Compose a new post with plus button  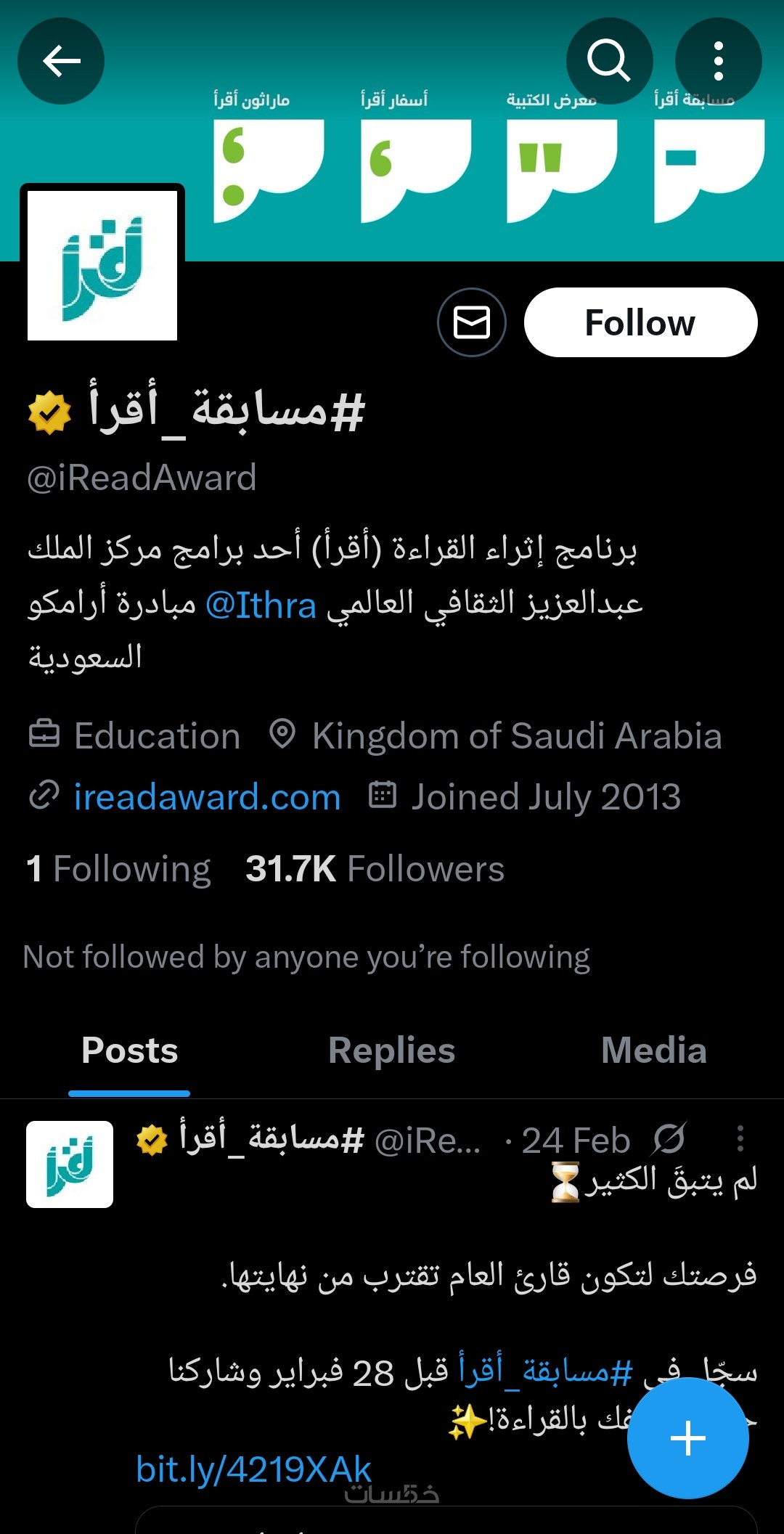(687, 1438)
